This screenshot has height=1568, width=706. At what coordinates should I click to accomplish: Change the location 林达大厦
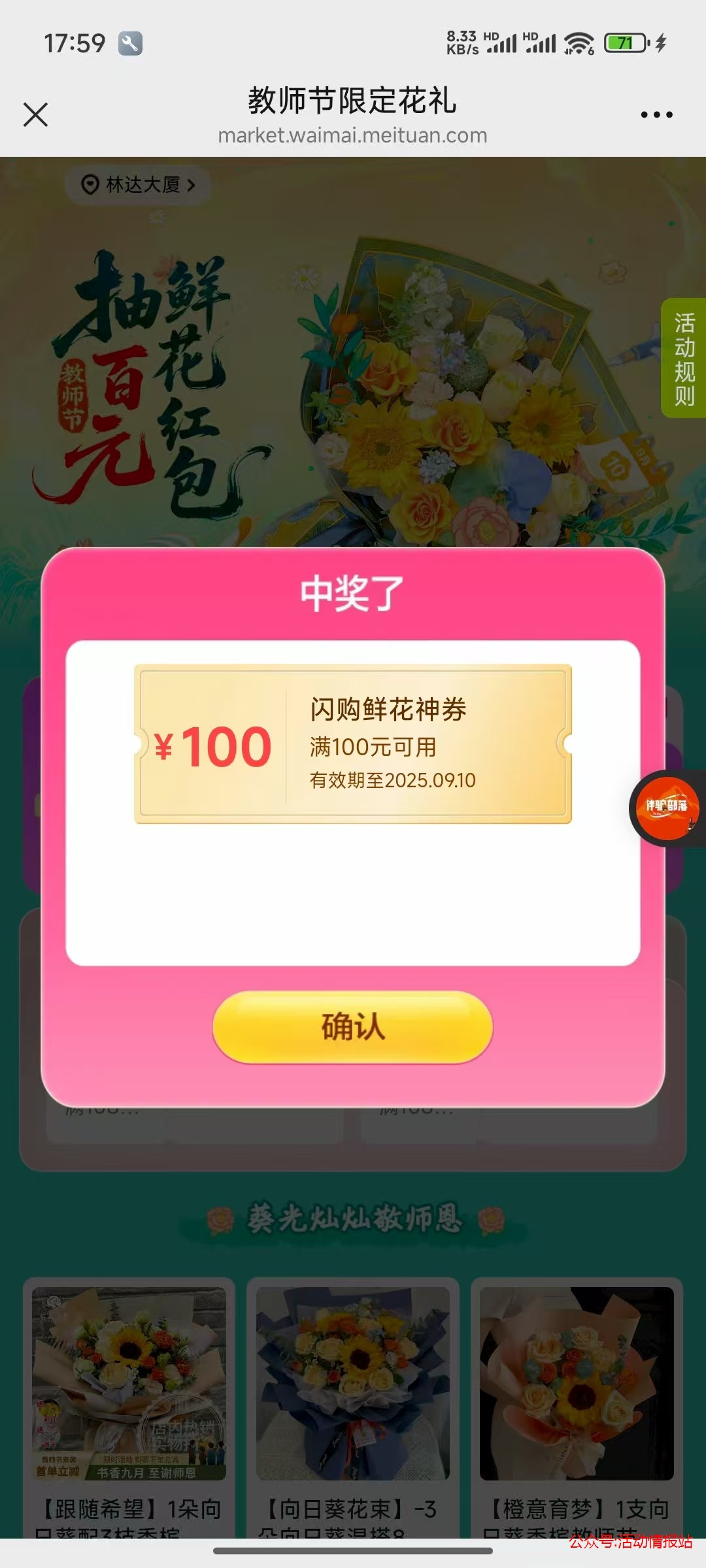click(138, 185)
